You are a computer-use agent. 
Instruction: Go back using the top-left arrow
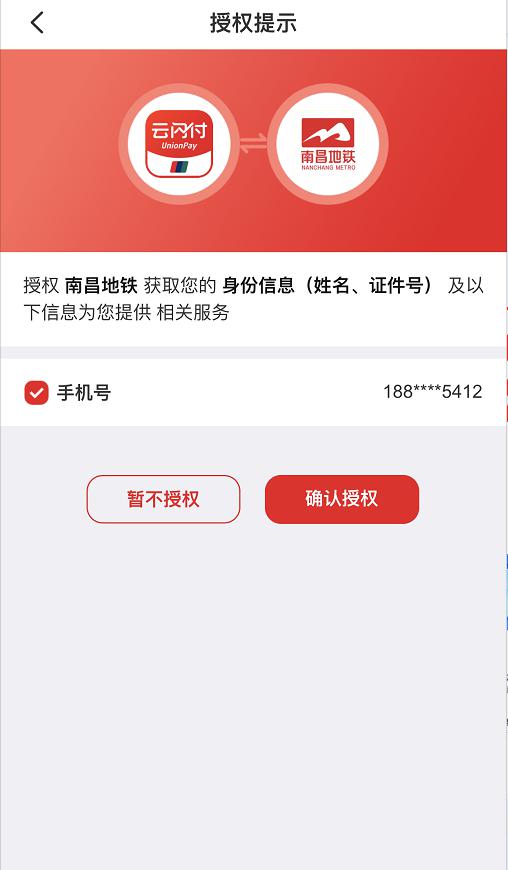(37, 23)
